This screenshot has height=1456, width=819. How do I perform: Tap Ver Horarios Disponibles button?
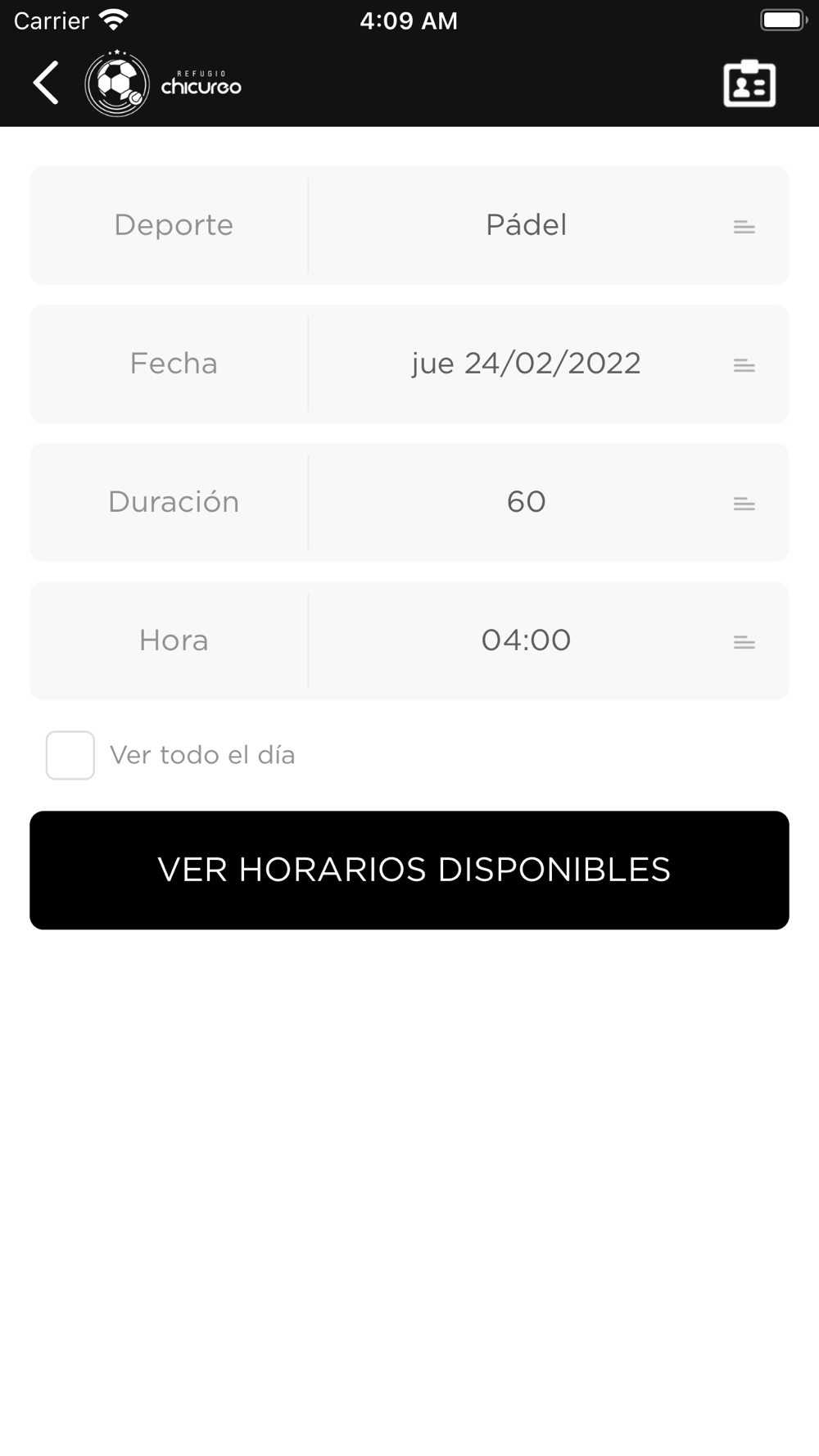point(409,870)
